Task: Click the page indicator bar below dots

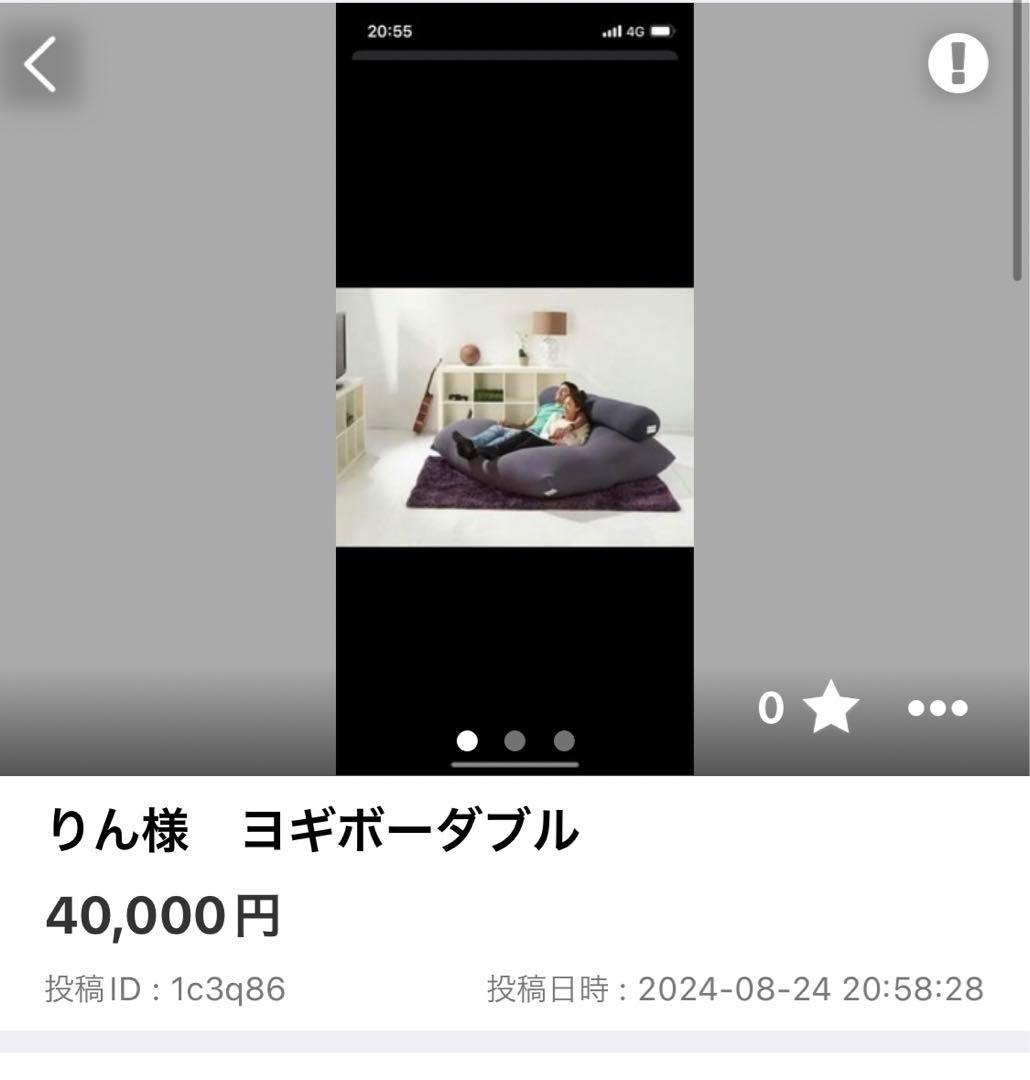Action: pos(515,763)
